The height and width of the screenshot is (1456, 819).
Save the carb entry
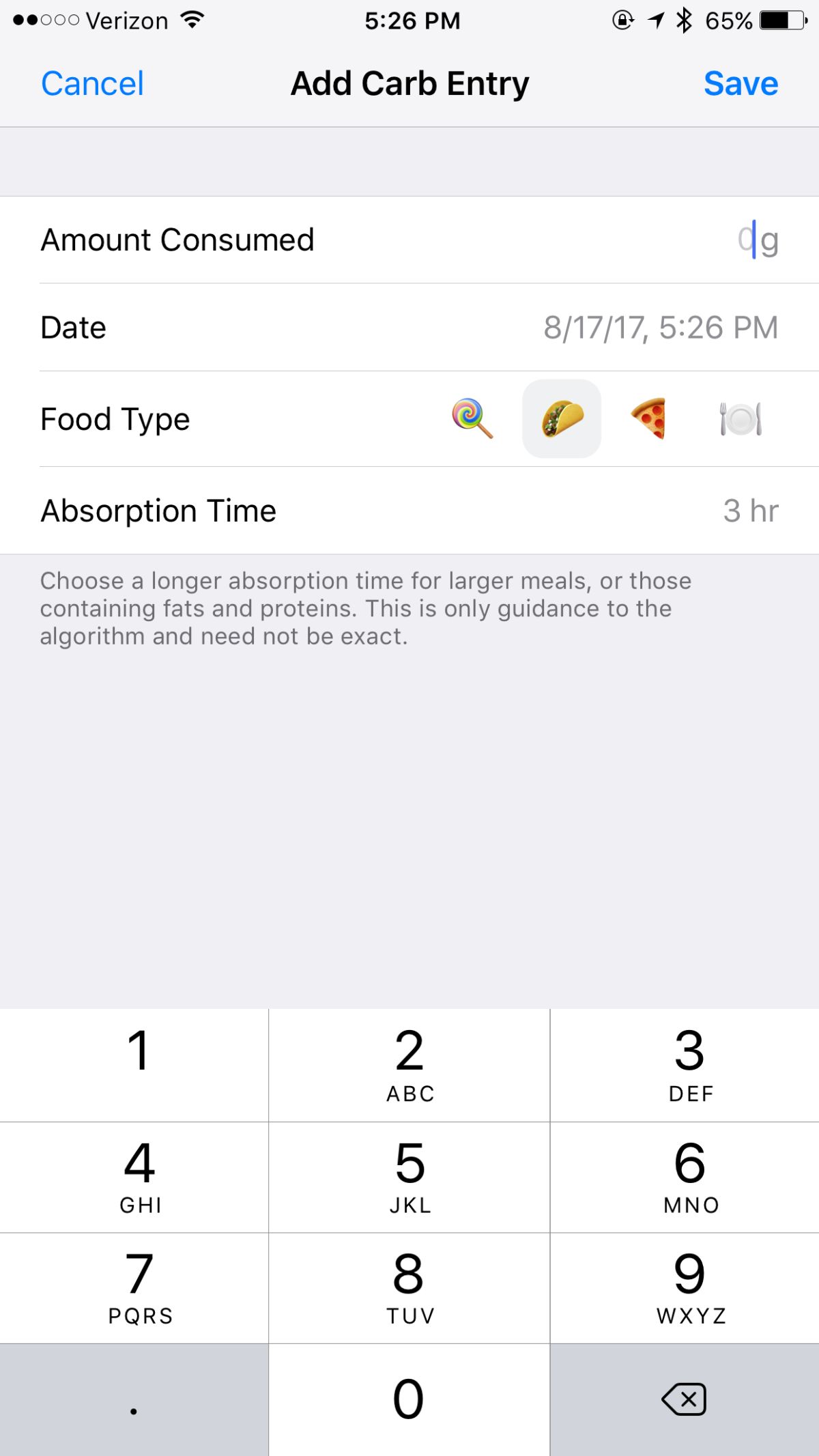coord(741,84)
